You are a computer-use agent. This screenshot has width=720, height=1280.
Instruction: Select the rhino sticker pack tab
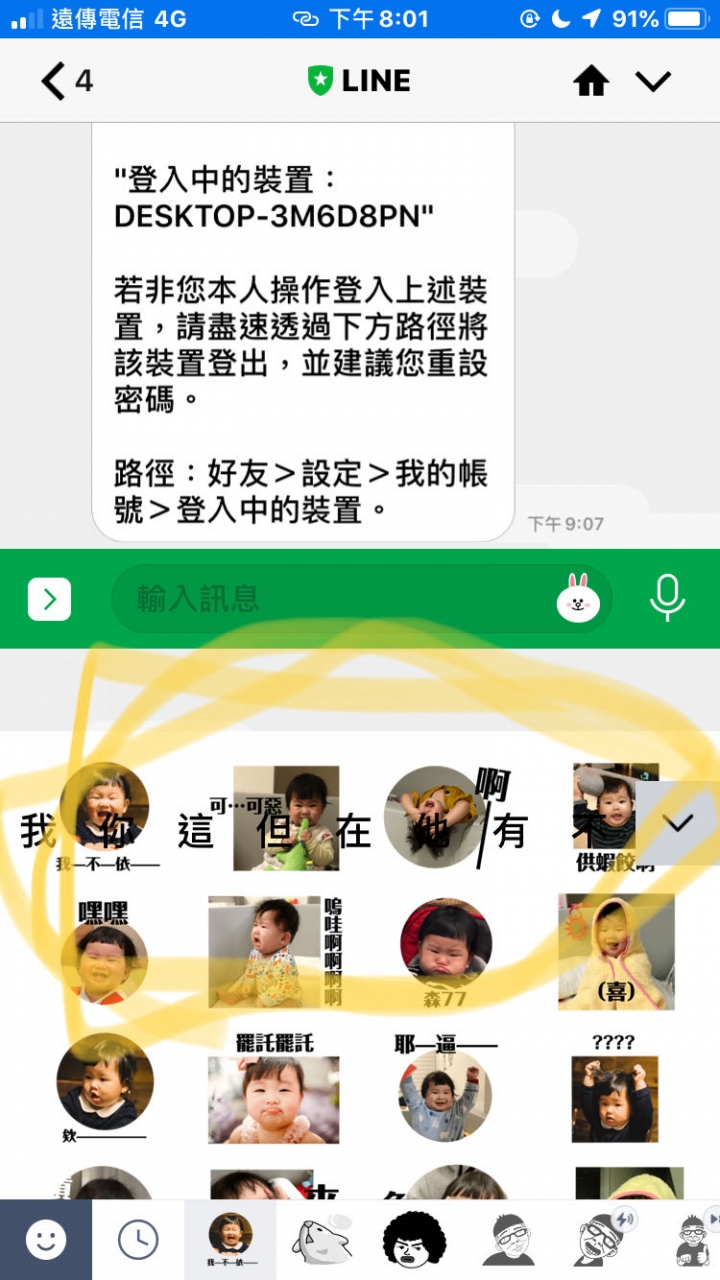322,1240
